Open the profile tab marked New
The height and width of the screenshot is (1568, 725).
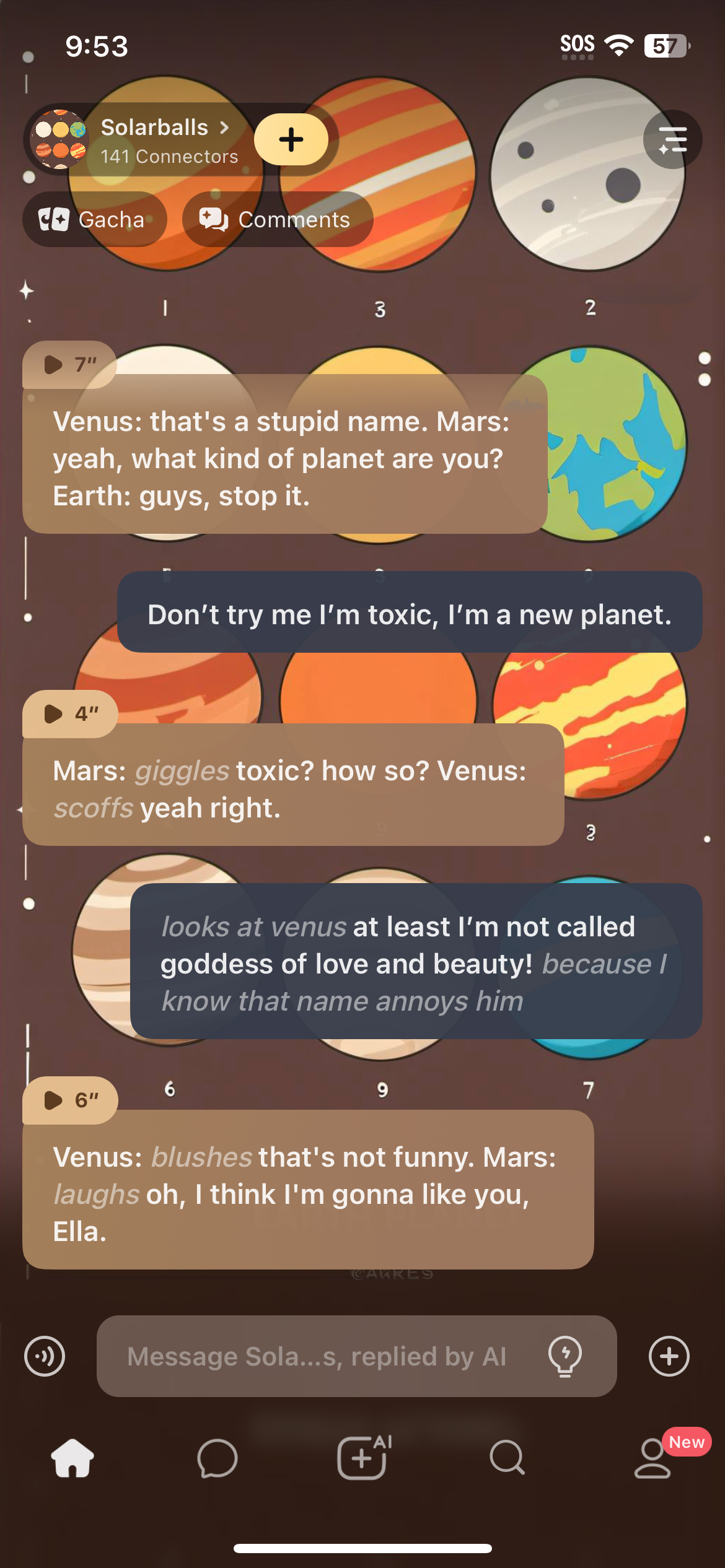(x=652, y=1458)
